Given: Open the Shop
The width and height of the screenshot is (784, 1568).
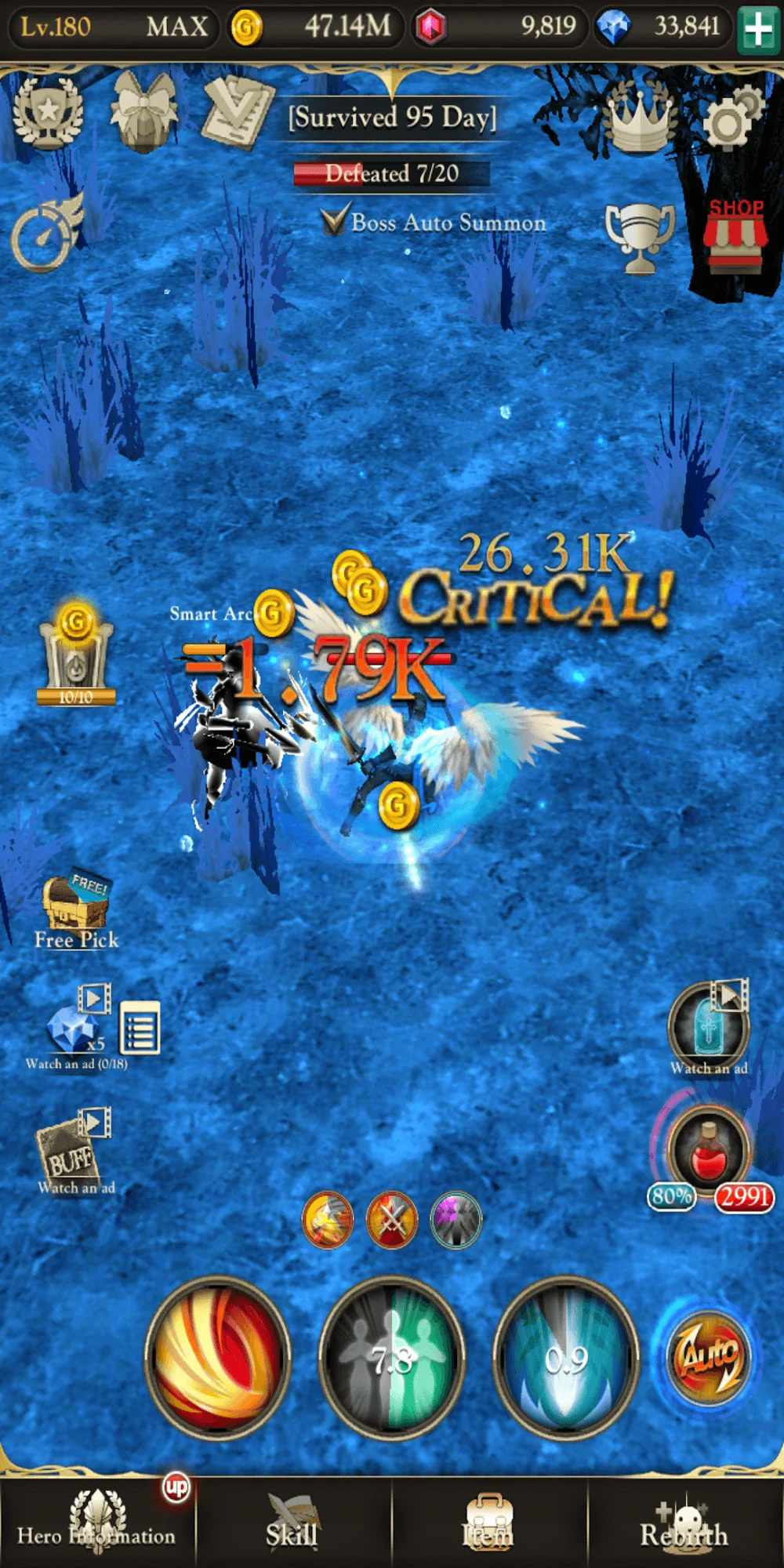Looking at the screenshot, I should (736, 235).
